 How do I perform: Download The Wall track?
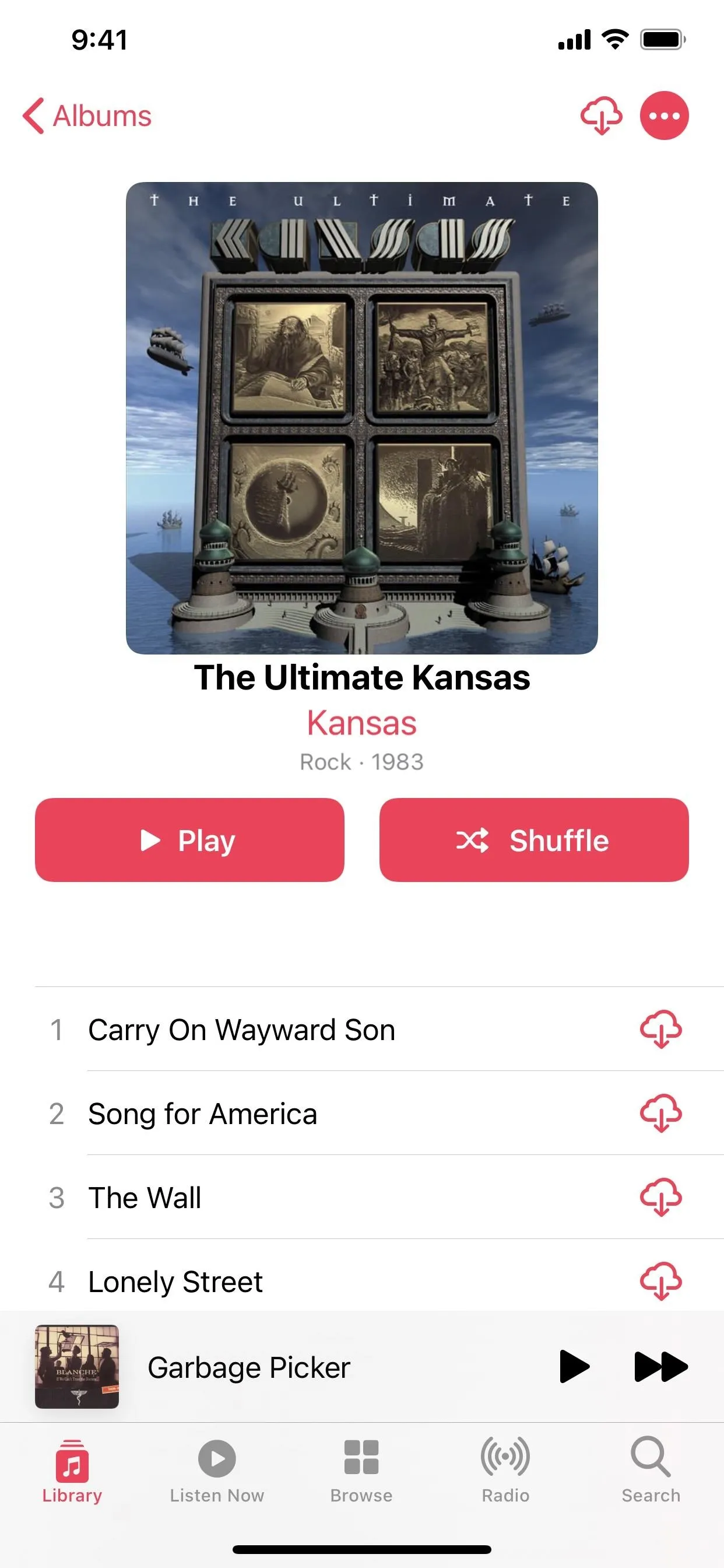tap(660, 1198)
